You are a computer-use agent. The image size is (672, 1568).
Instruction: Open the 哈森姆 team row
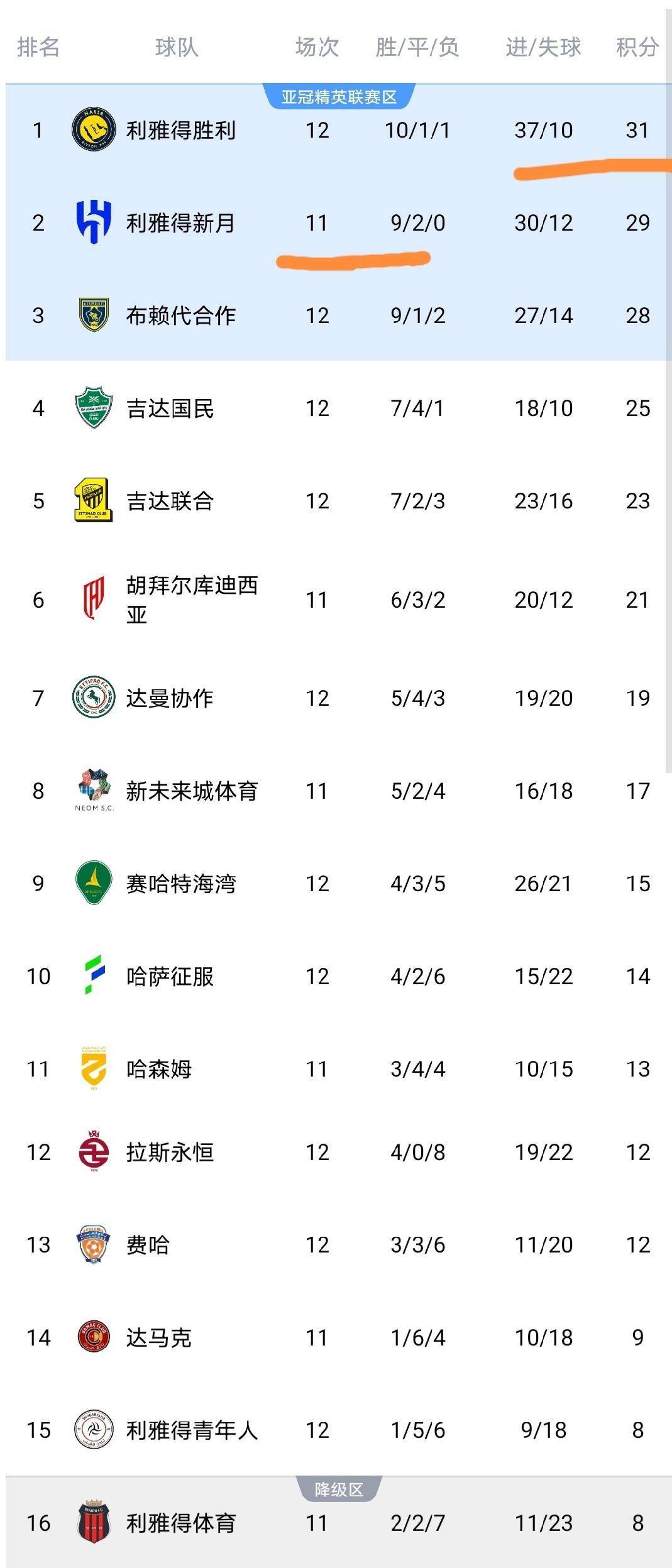[x=159, y=1068]
